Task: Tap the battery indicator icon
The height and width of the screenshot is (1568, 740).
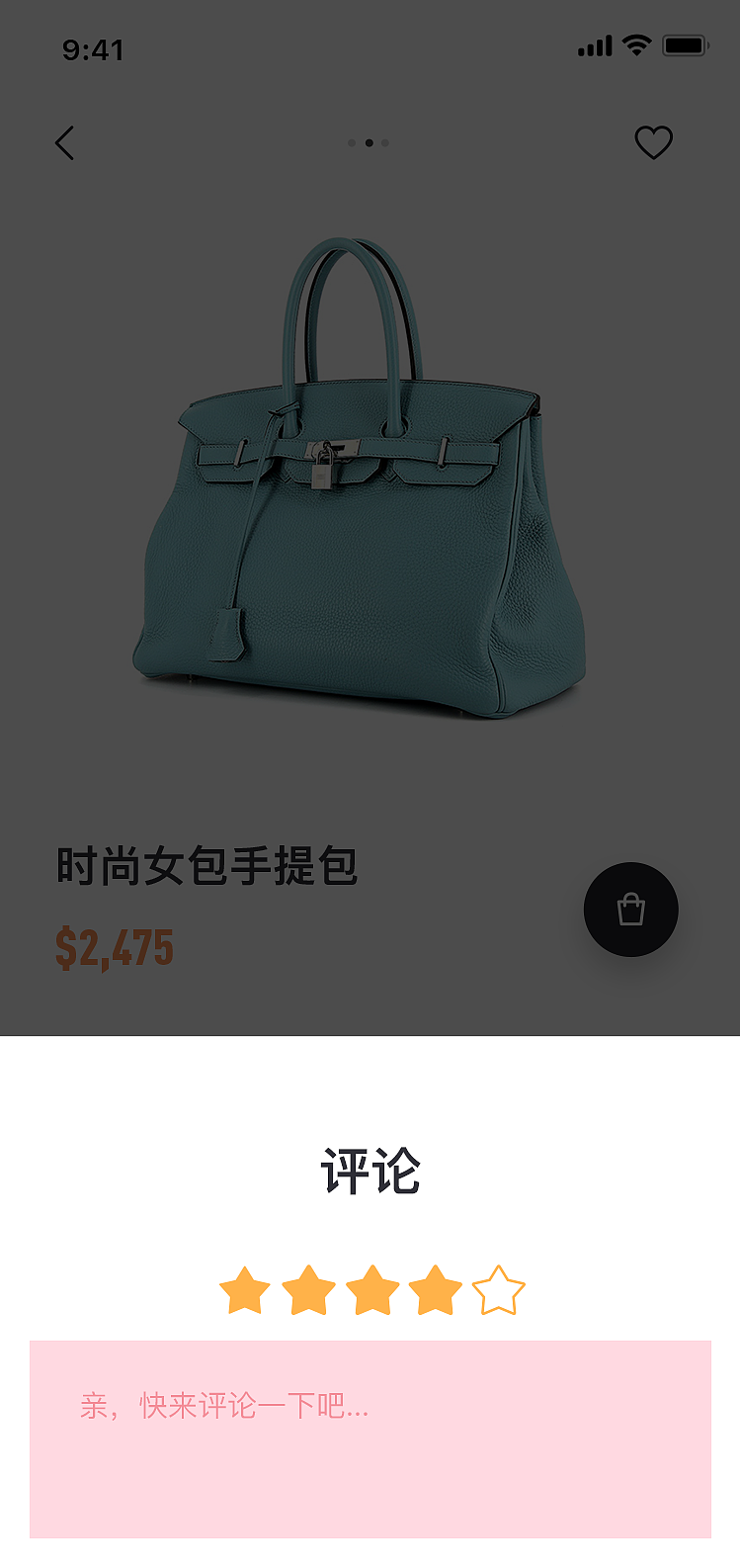Action: point(684,44)
